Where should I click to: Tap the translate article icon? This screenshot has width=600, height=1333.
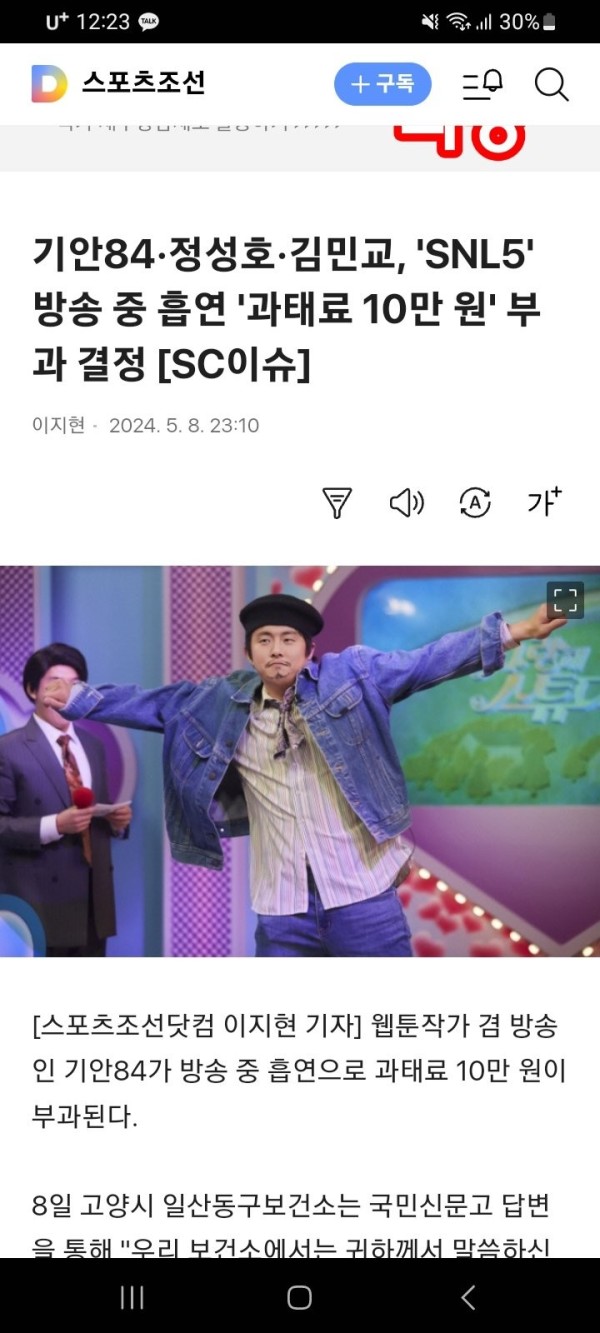(474, 503)
